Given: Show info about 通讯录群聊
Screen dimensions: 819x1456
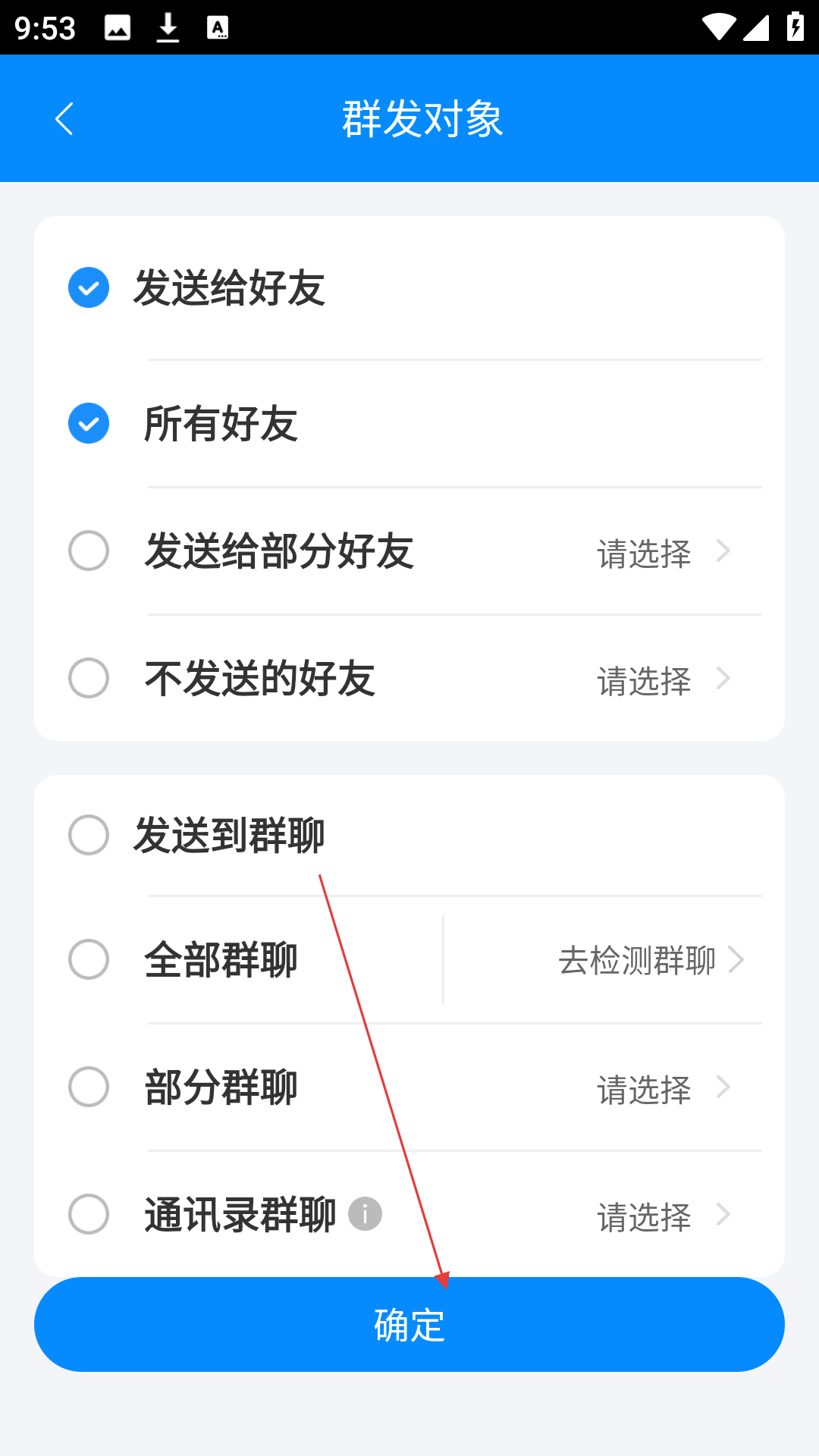Looking at the screenshot, I should tap(365, 1214).
